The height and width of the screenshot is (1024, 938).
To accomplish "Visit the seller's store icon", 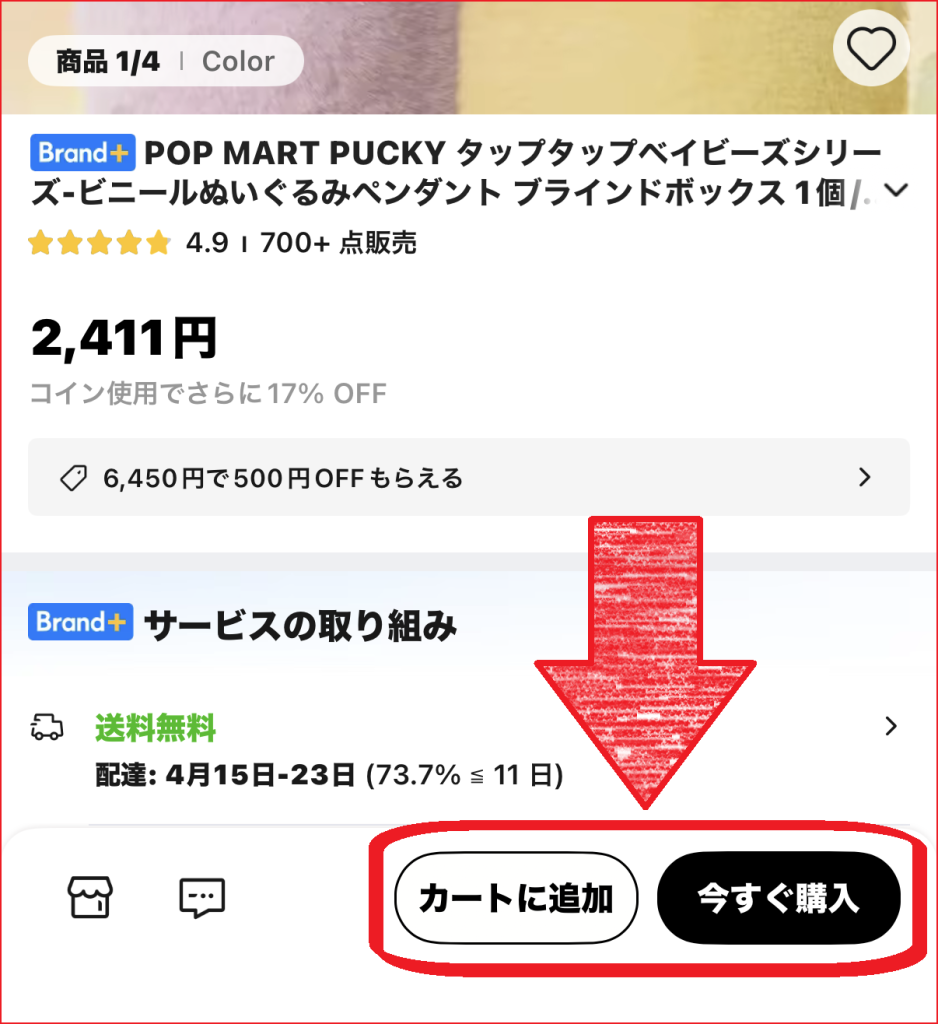I will 91,897.
